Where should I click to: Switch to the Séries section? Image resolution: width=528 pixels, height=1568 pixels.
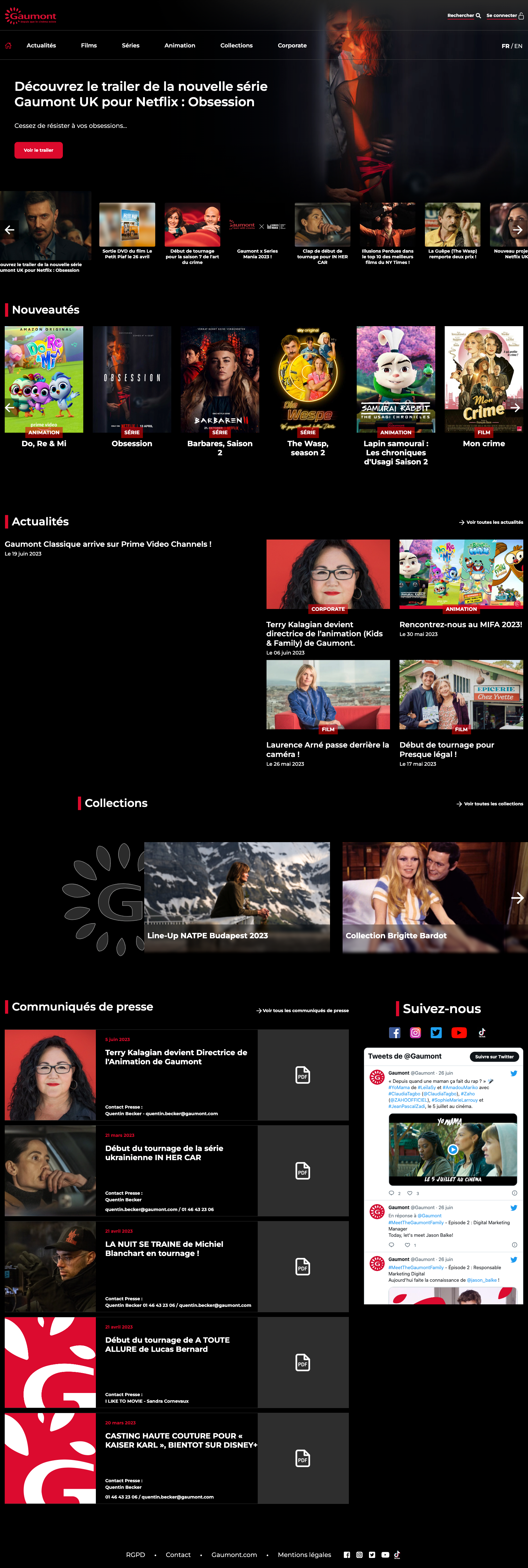click(130, 46)
